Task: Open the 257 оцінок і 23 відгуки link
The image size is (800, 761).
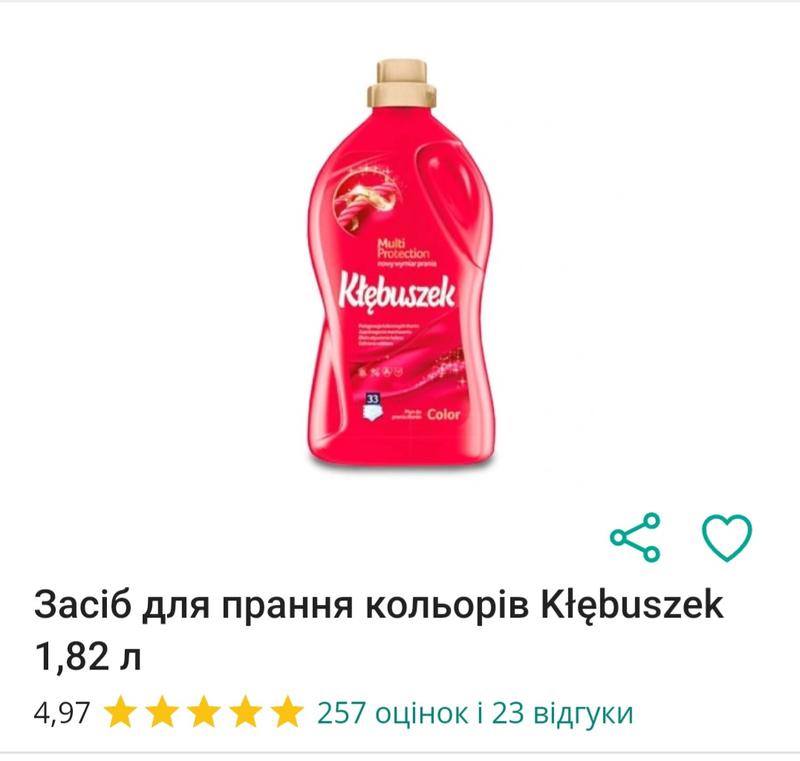Action: (475, 713)
